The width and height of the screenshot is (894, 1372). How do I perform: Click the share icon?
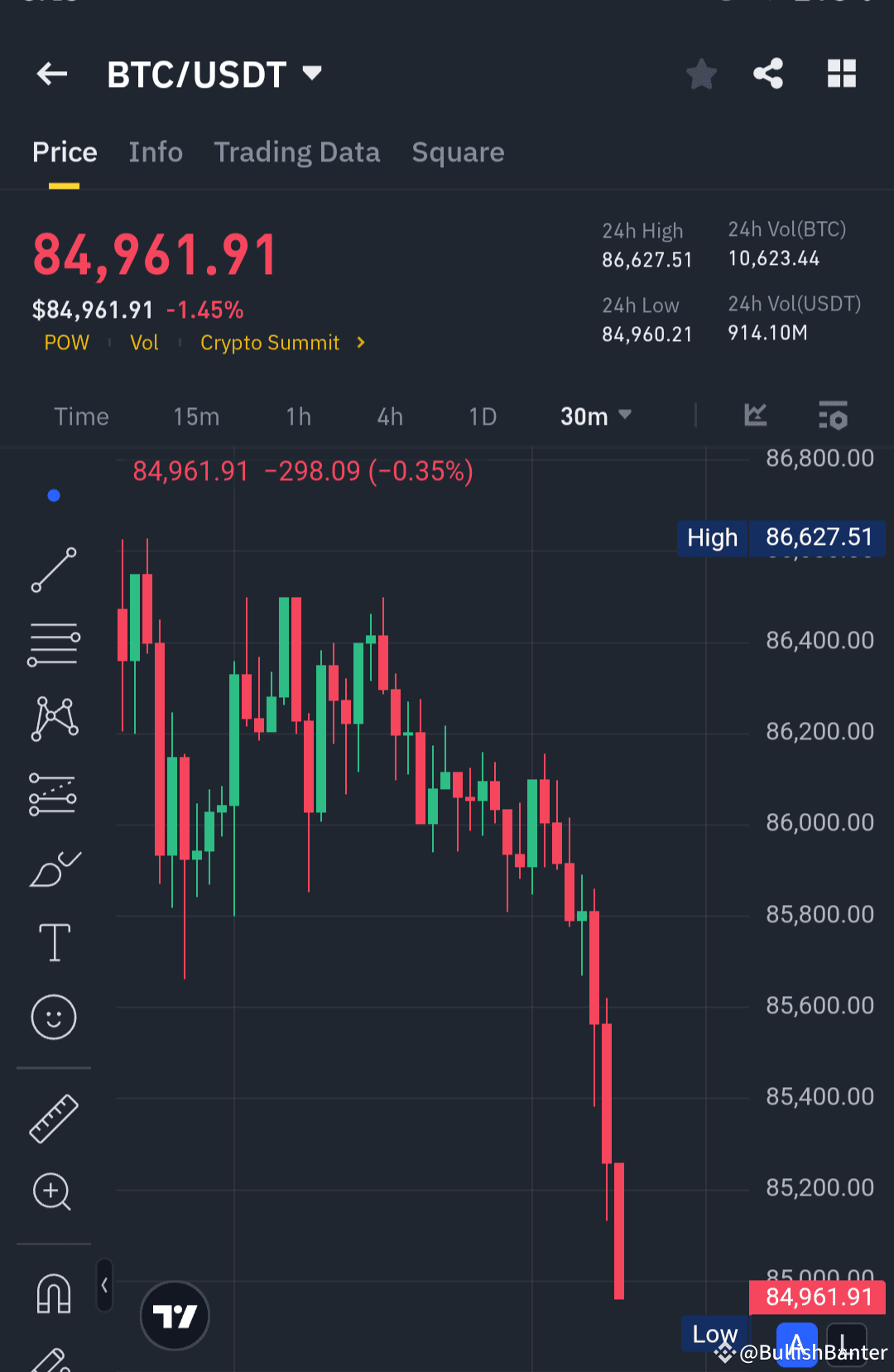pos(768,74)
